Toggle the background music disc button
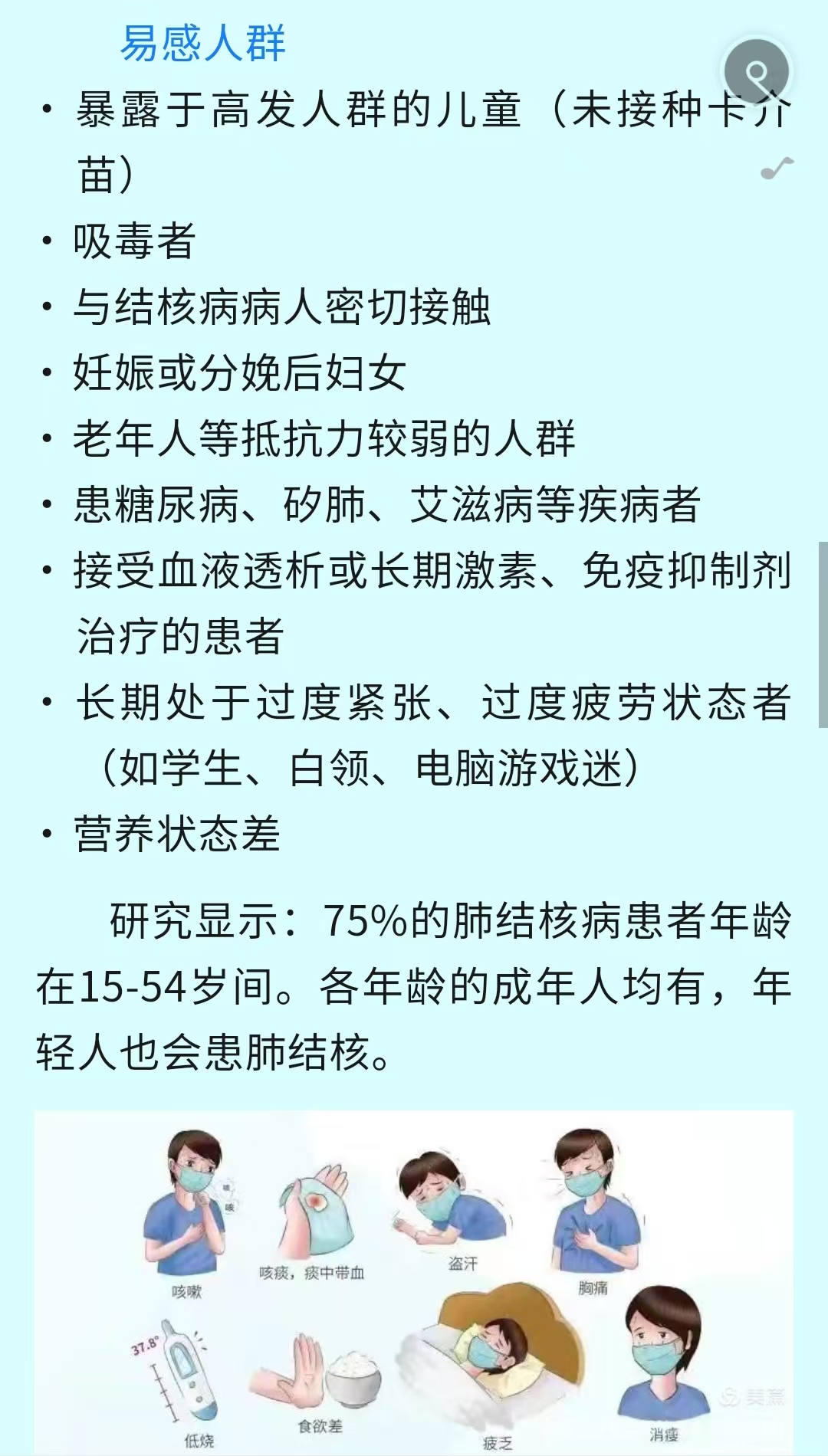The width and height of the screenshot is (828, 1456). pos(757,73)
